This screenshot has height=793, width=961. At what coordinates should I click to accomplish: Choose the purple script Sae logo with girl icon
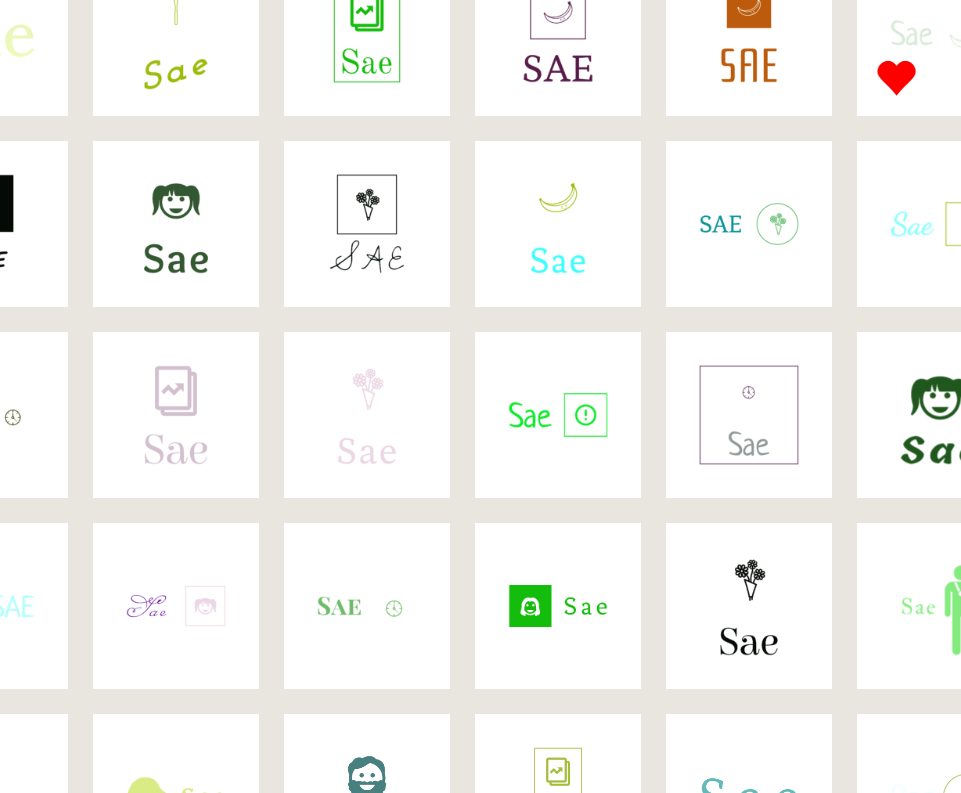coord(176,606)
